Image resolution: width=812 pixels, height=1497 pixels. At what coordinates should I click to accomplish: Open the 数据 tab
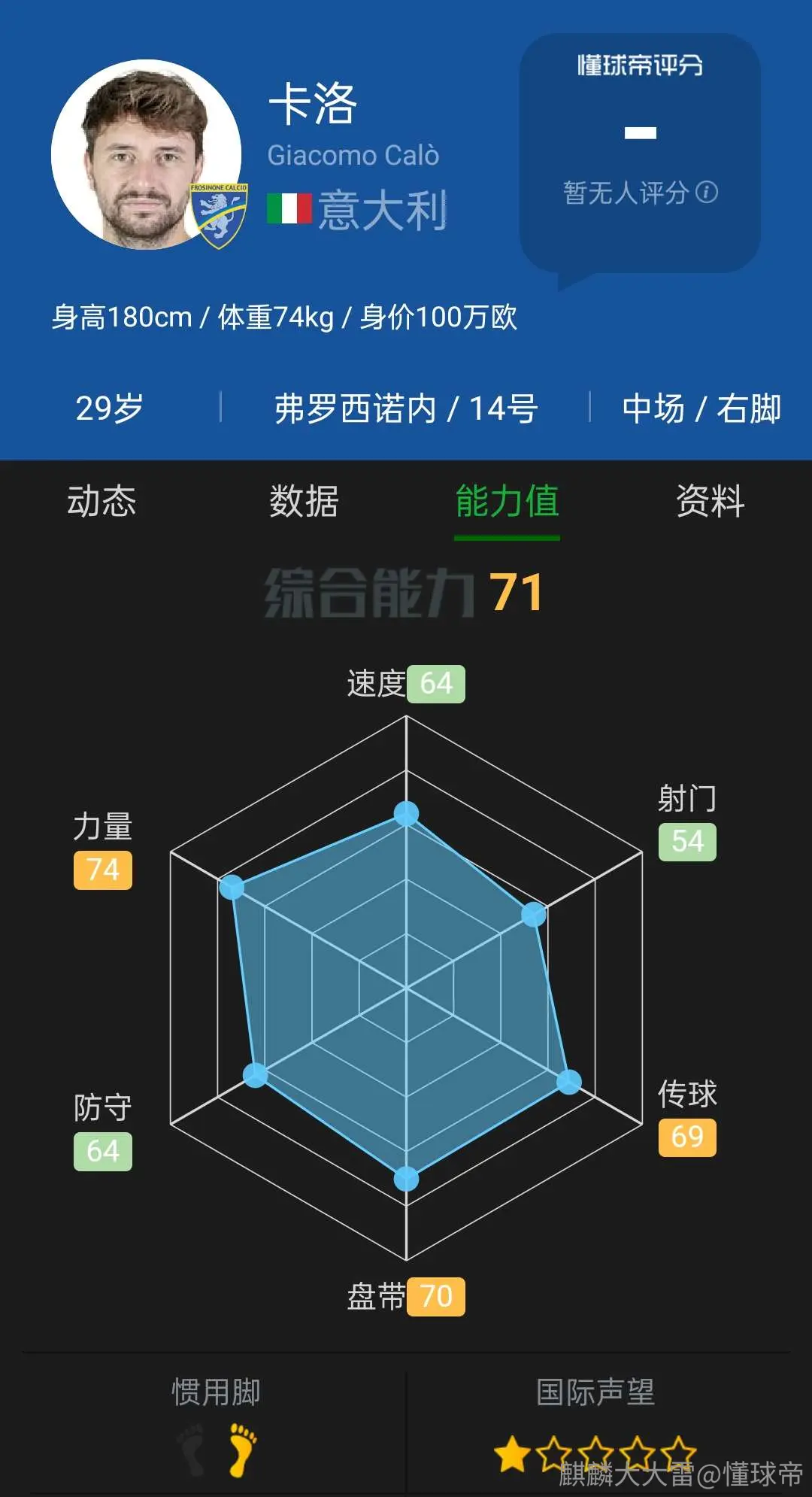304,501
